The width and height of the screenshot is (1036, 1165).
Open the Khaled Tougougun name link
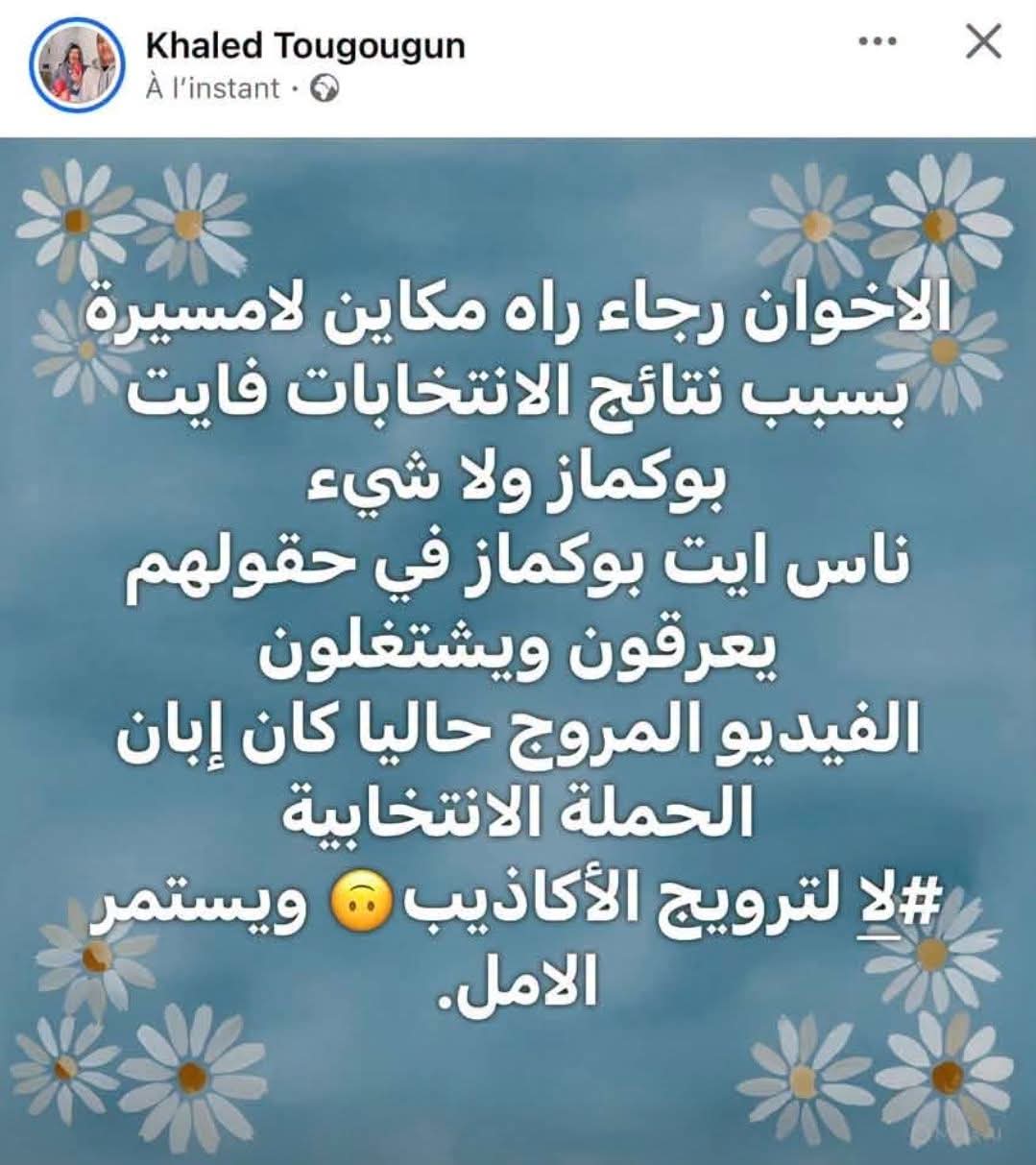click(305, 45)
